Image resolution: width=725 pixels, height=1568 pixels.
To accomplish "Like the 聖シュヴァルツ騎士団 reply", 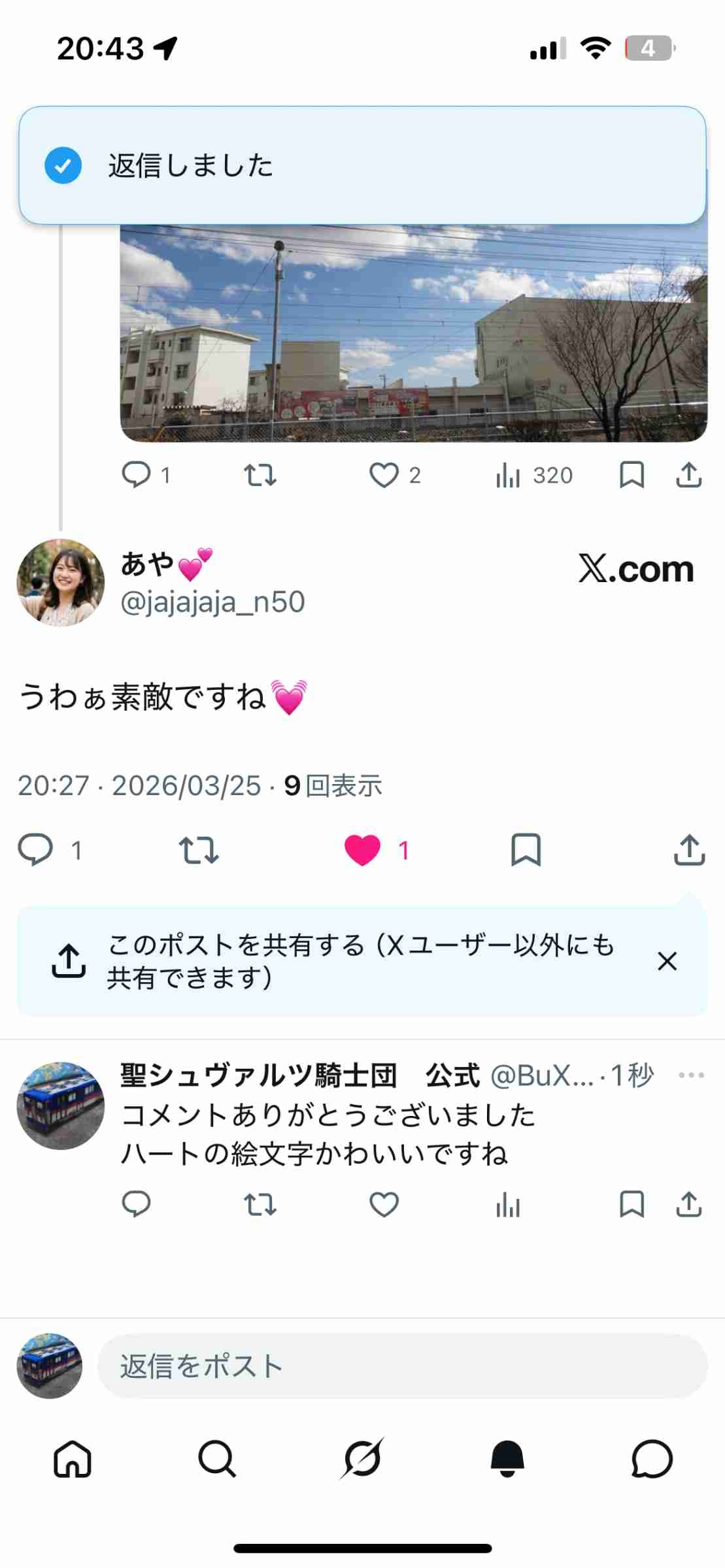I will click(x=384, y=1205).
